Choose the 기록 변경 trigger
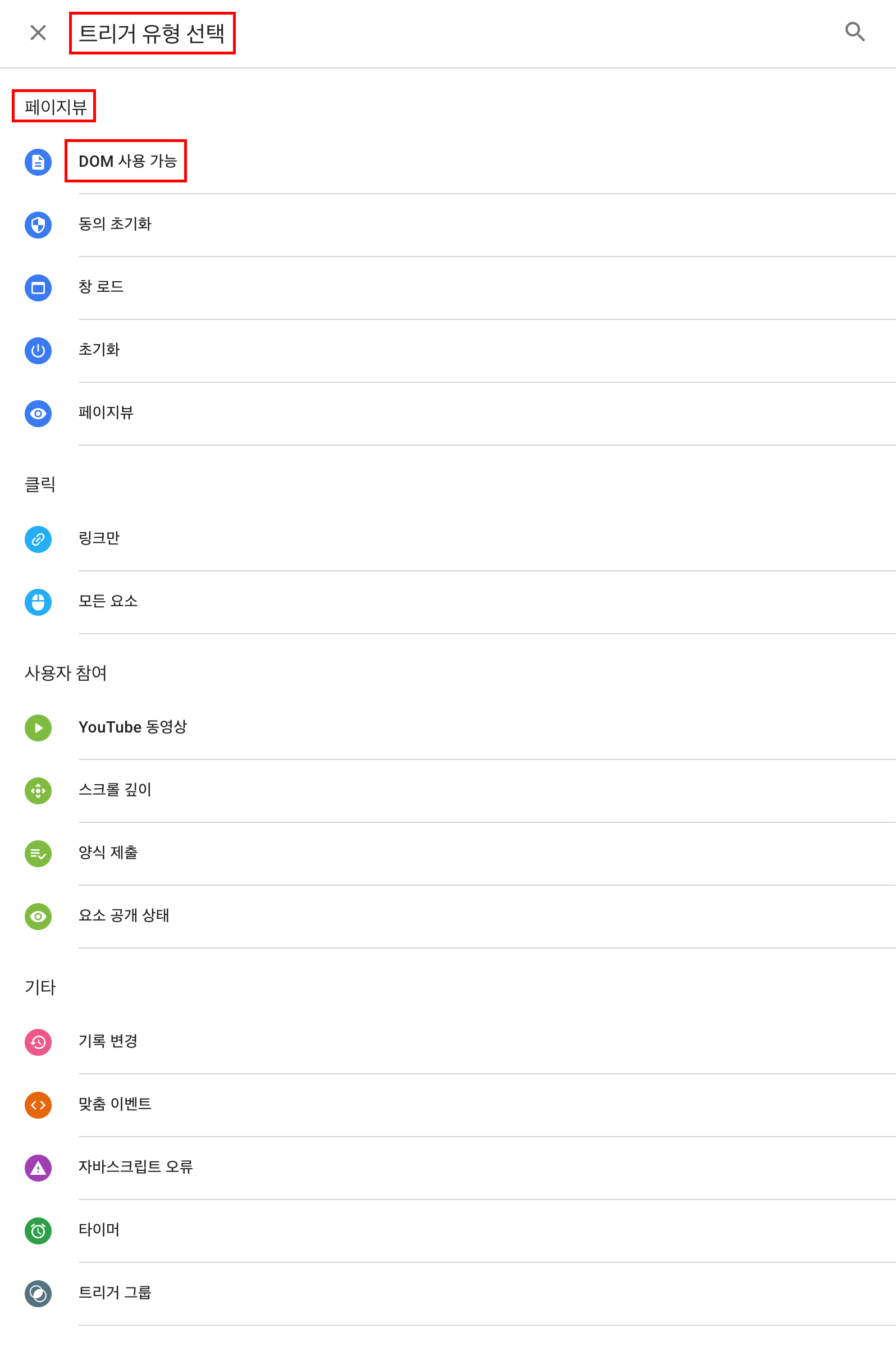 click(108, 1041)
